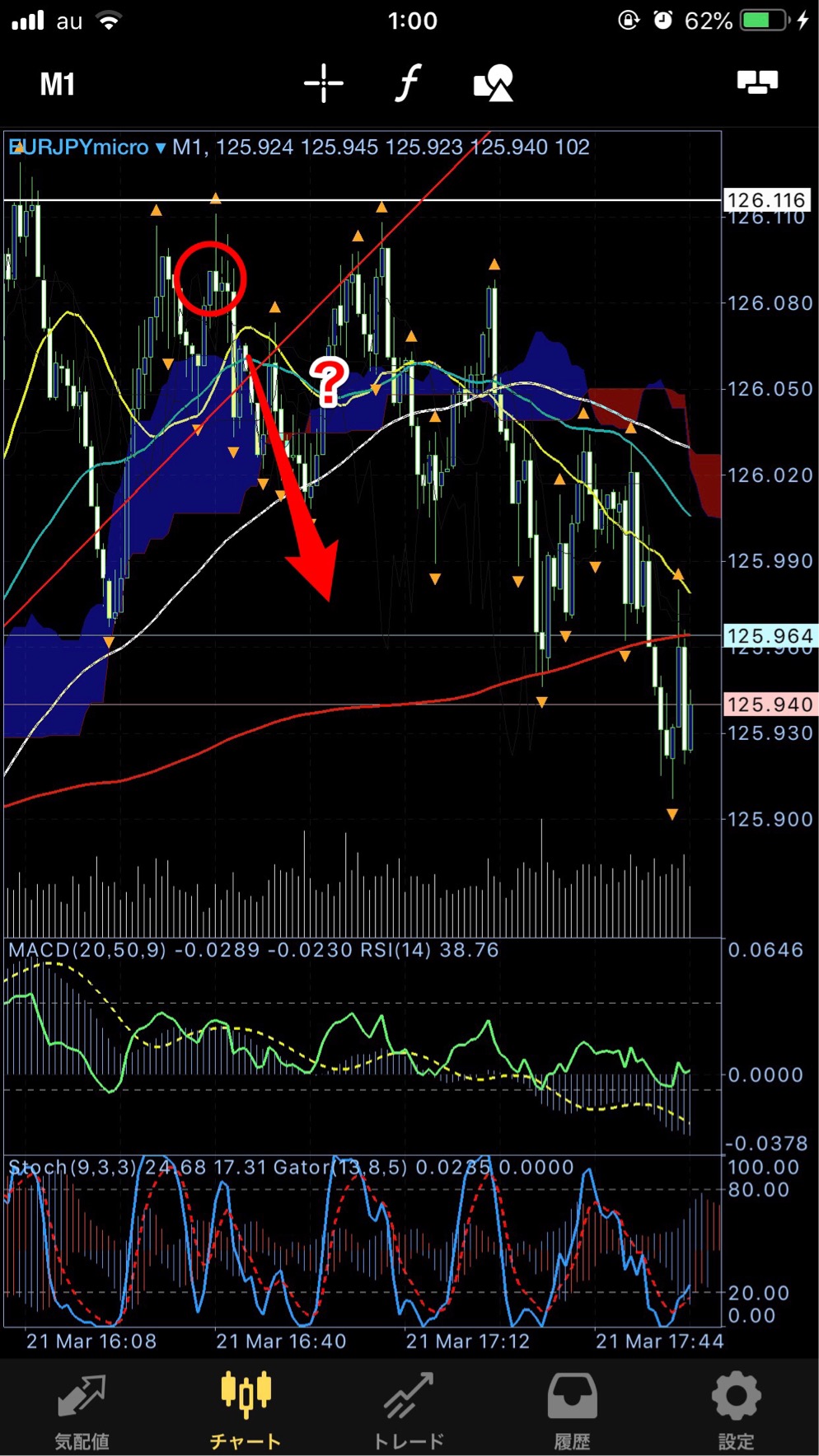
Task: Switch to the 気配値 quotes tab
Action: click(x=82, y=1411)
